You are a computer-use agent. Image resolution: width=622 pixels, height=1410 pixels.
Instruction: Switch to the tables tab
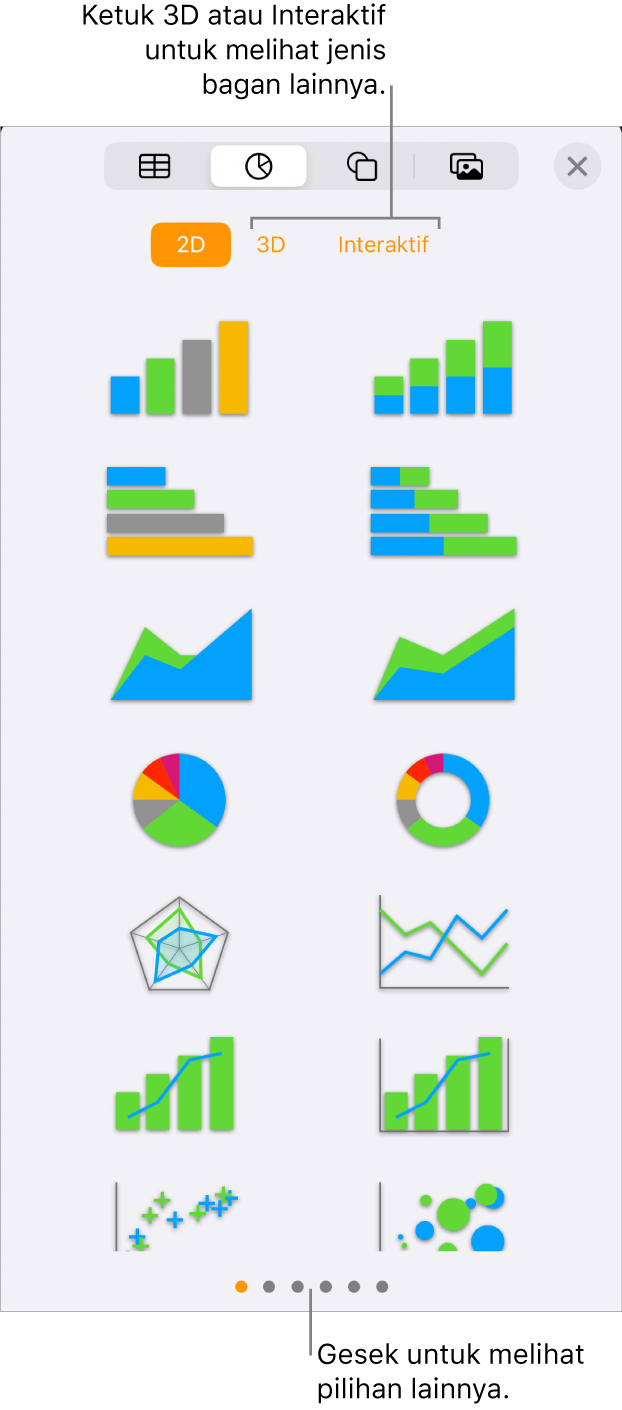tap(155, 166)
